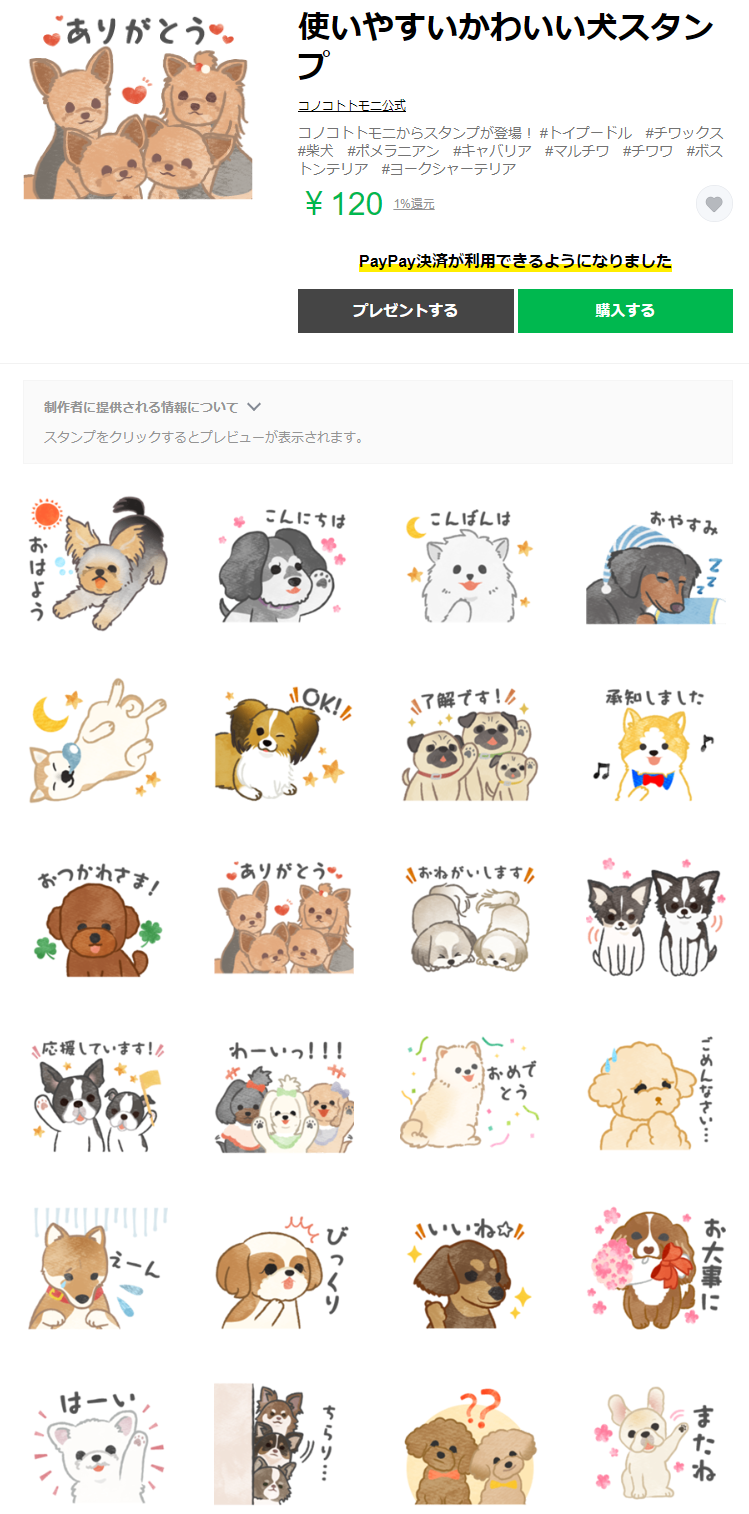Preview the OK! papillon sticker
This screenshot has height=1514, width=749.
click(x=283, y=741)
